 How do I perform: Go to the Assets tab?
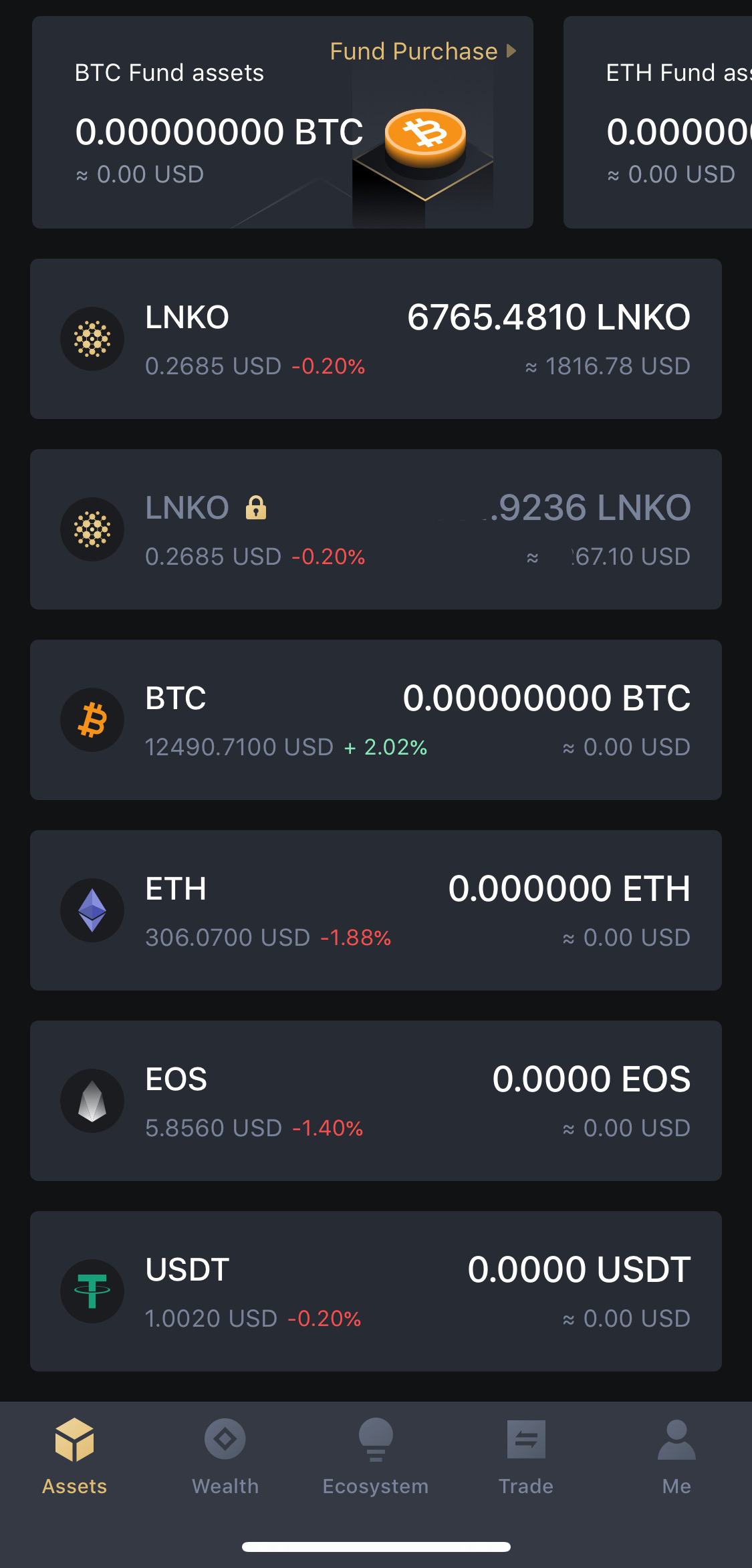tap(75, 1456)
